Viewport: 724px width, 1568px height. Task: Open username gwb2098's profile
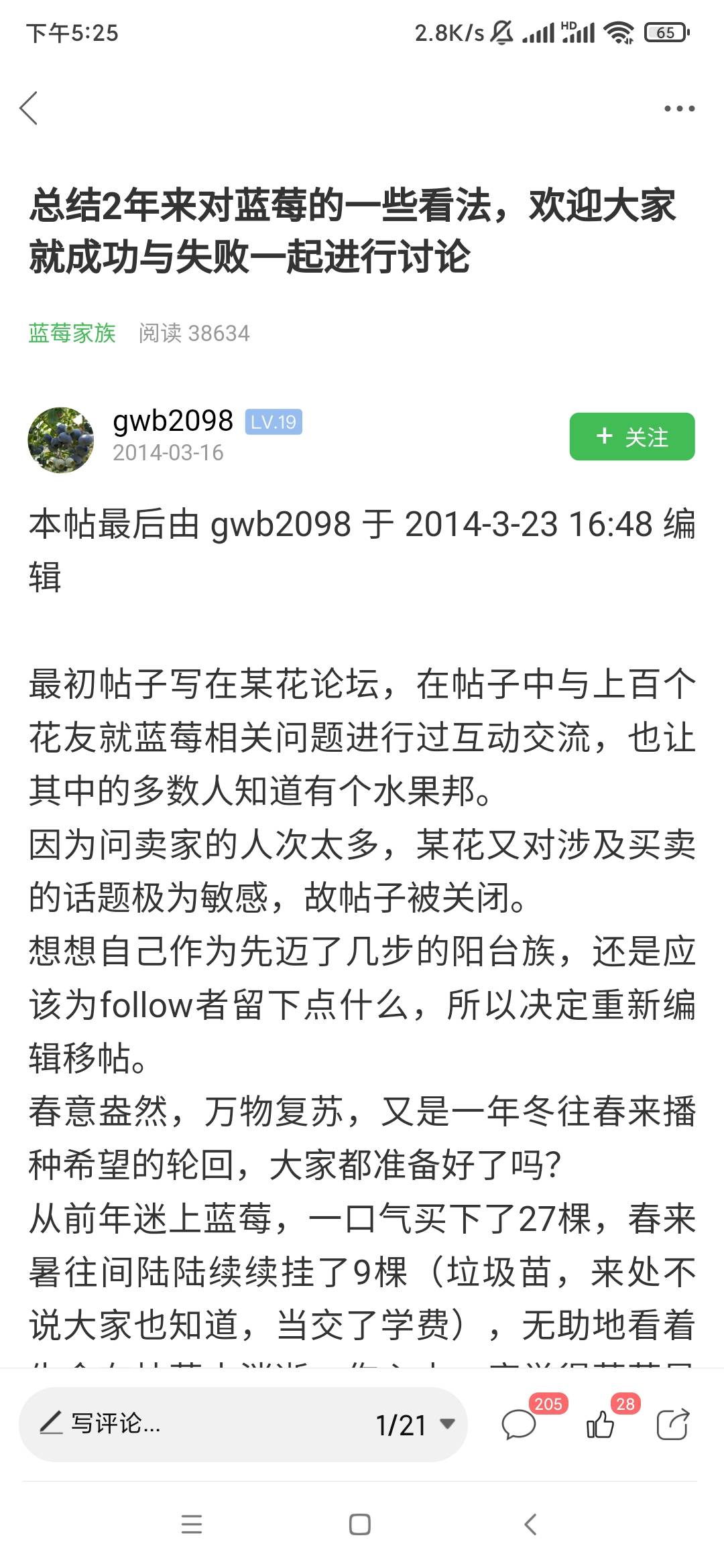(x=173, y=421)
